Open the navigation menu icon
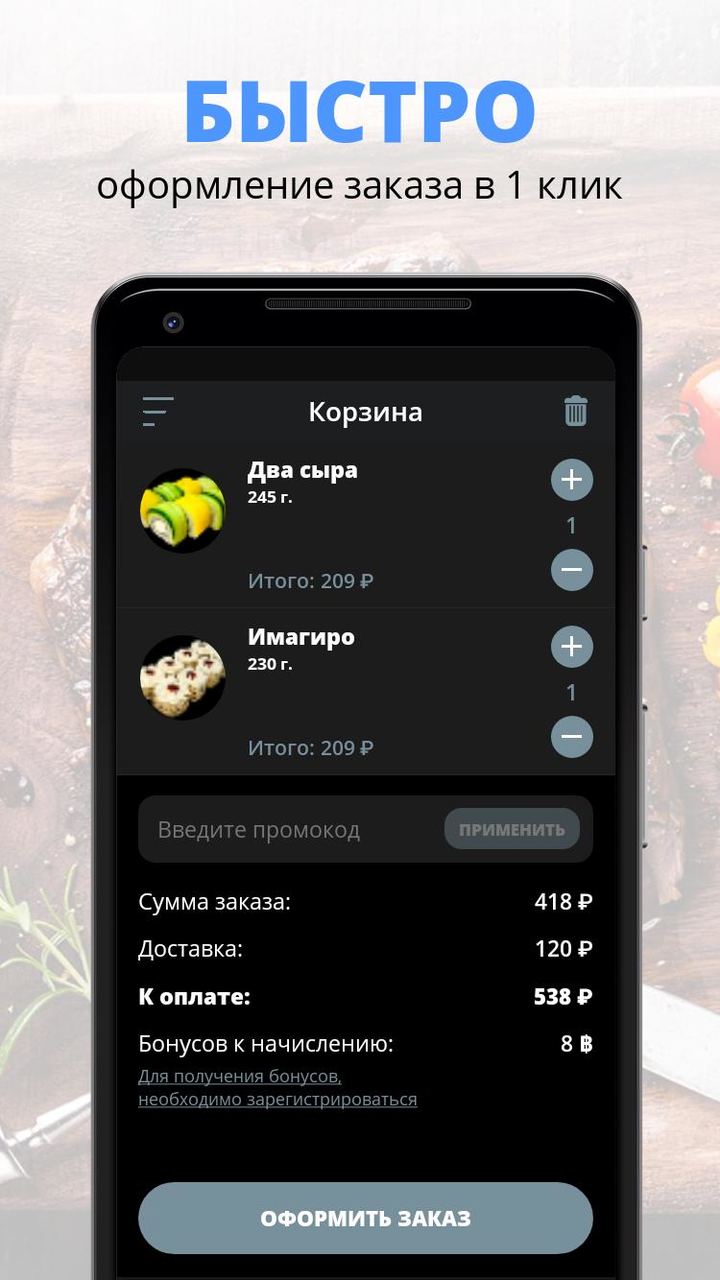 156,410
